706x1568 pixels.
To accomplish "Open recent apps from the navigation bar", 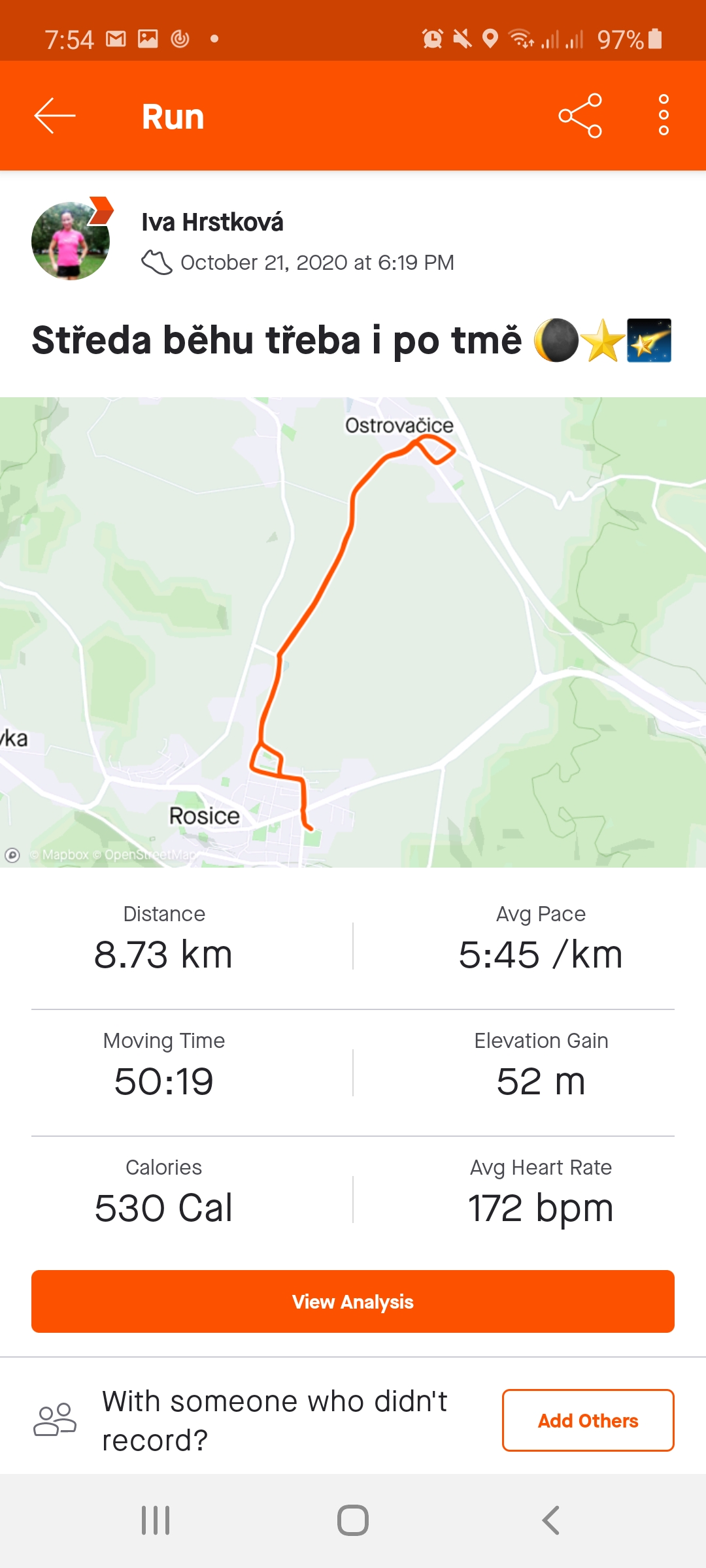I will tap(156, 1520).
